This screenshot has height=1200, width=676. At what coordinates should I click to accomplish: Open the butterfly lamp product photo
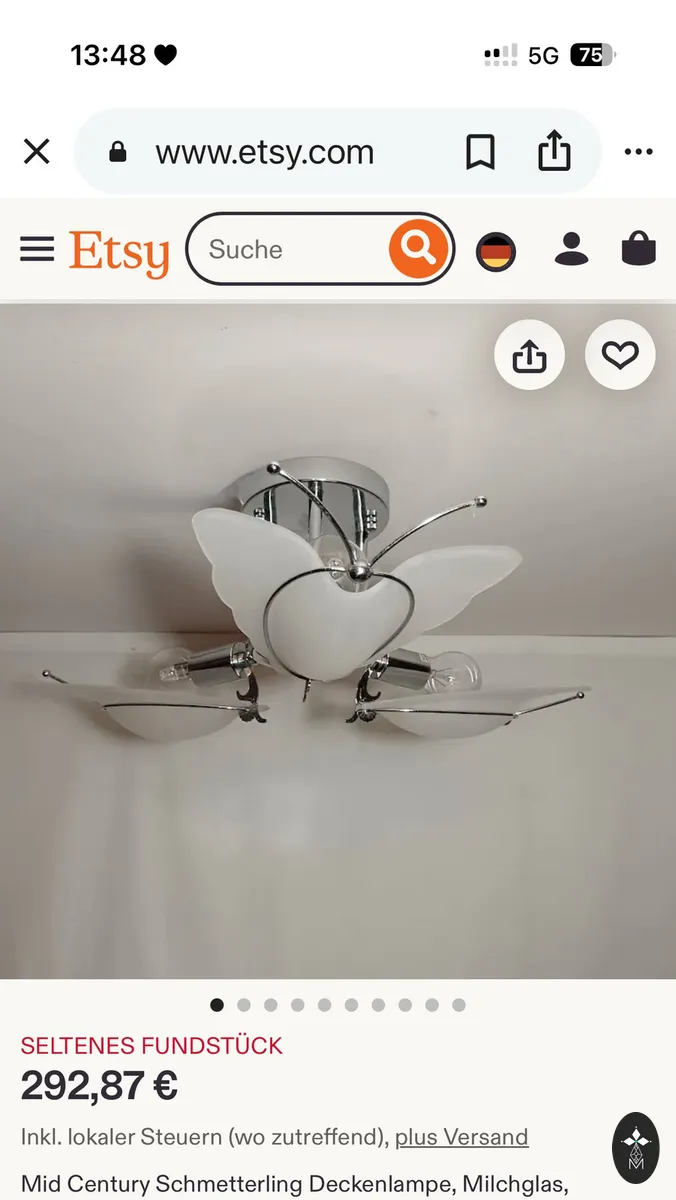click(x=338, y=640)
